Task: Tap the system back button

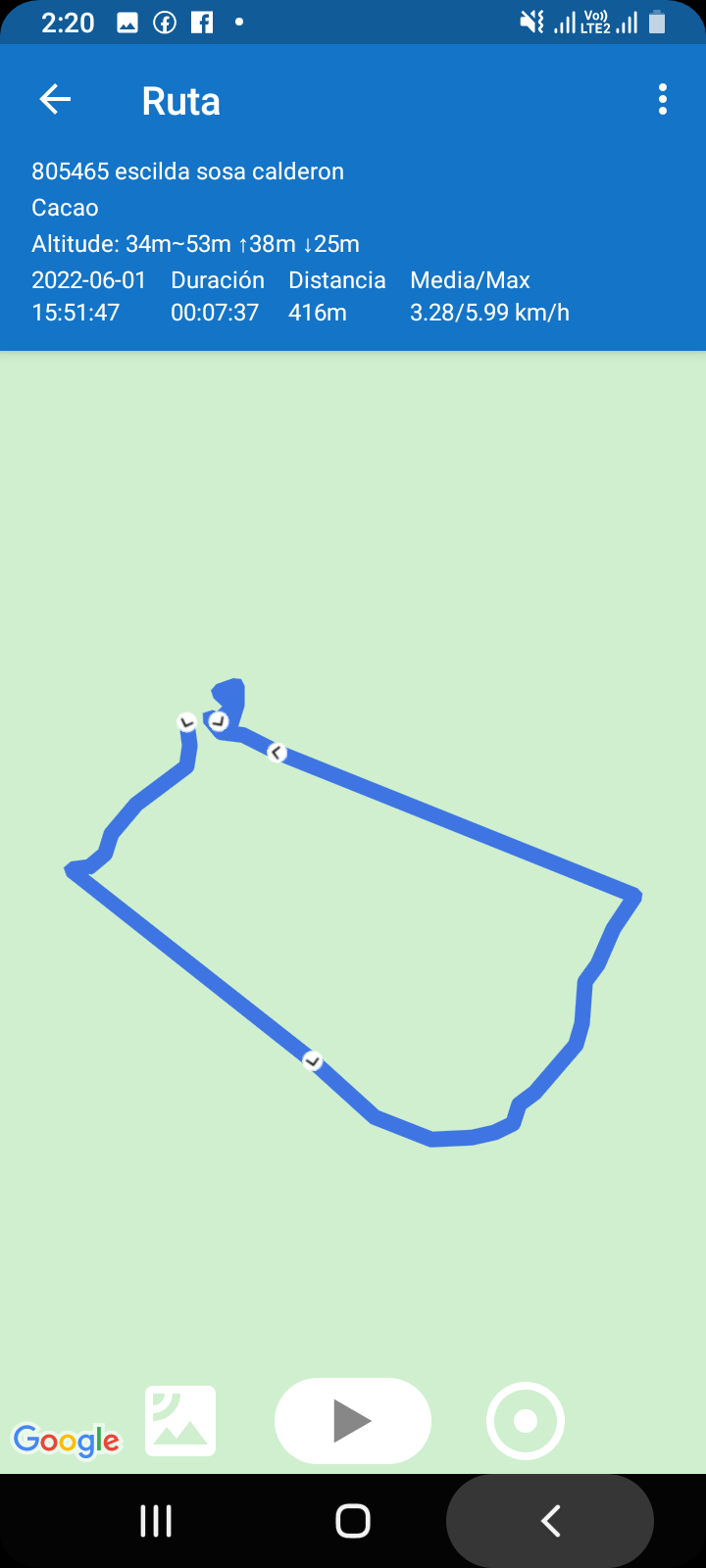Action: click(x=550, y=1521)
